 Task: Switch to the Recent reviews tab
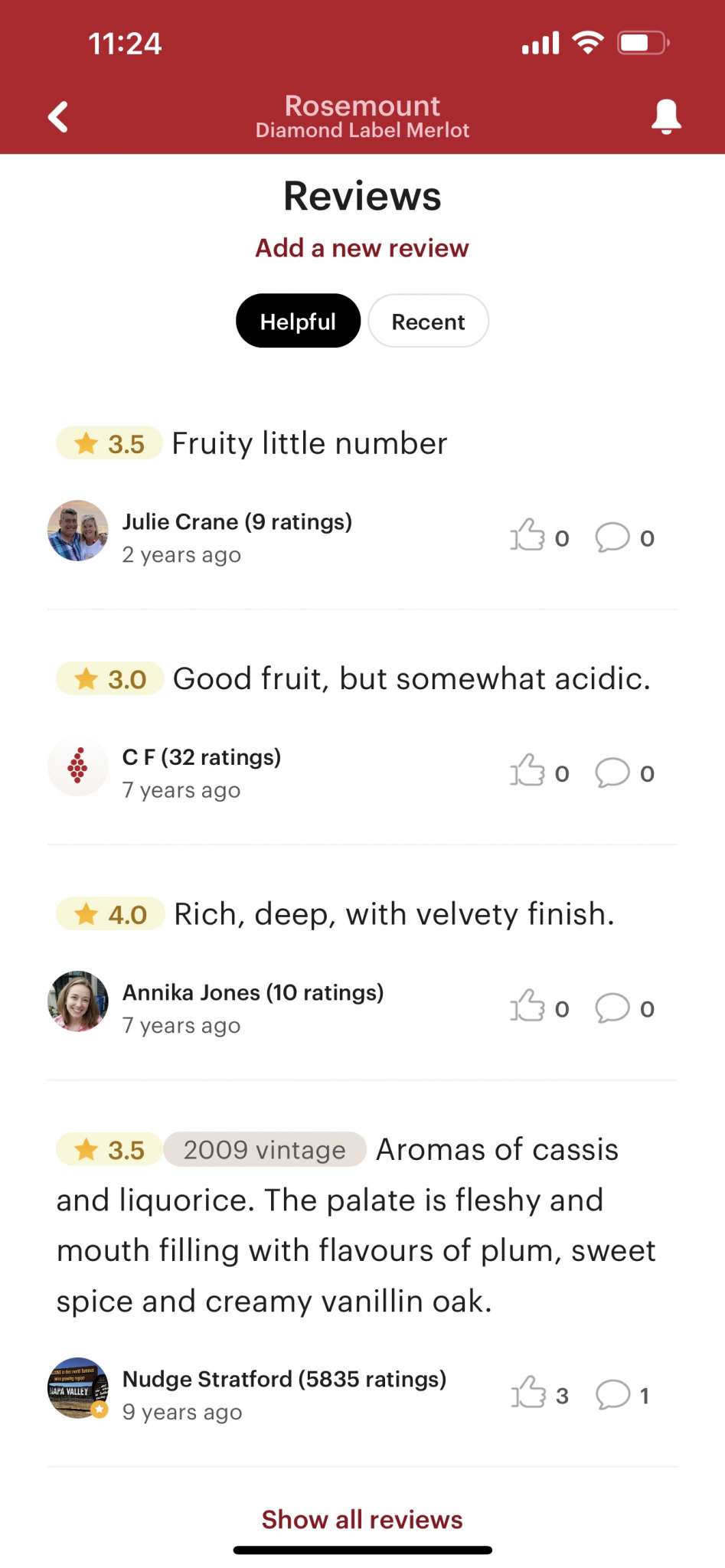click(x=428, y=322)
